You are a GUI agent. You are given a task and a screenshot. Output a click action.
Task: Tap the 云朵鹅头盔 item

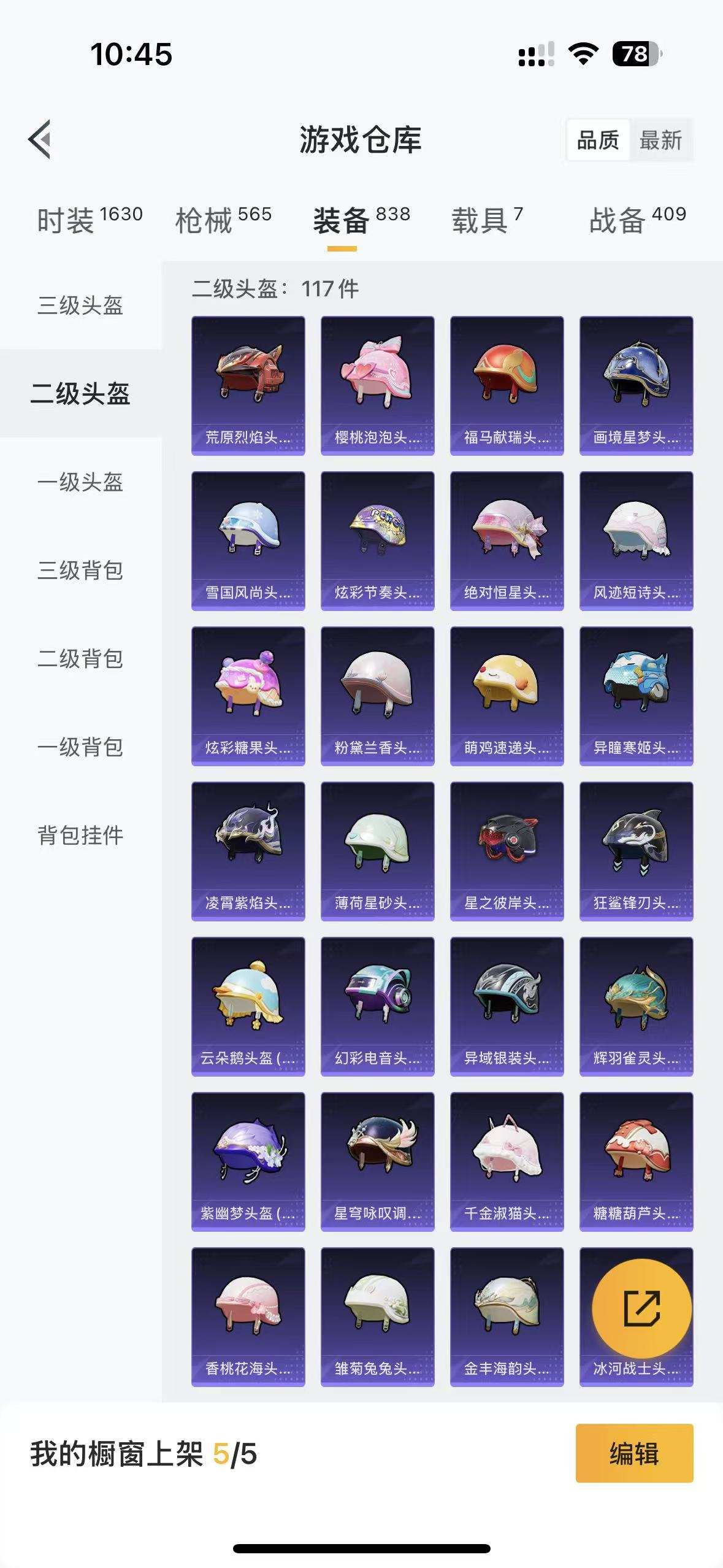point(247,1005)
